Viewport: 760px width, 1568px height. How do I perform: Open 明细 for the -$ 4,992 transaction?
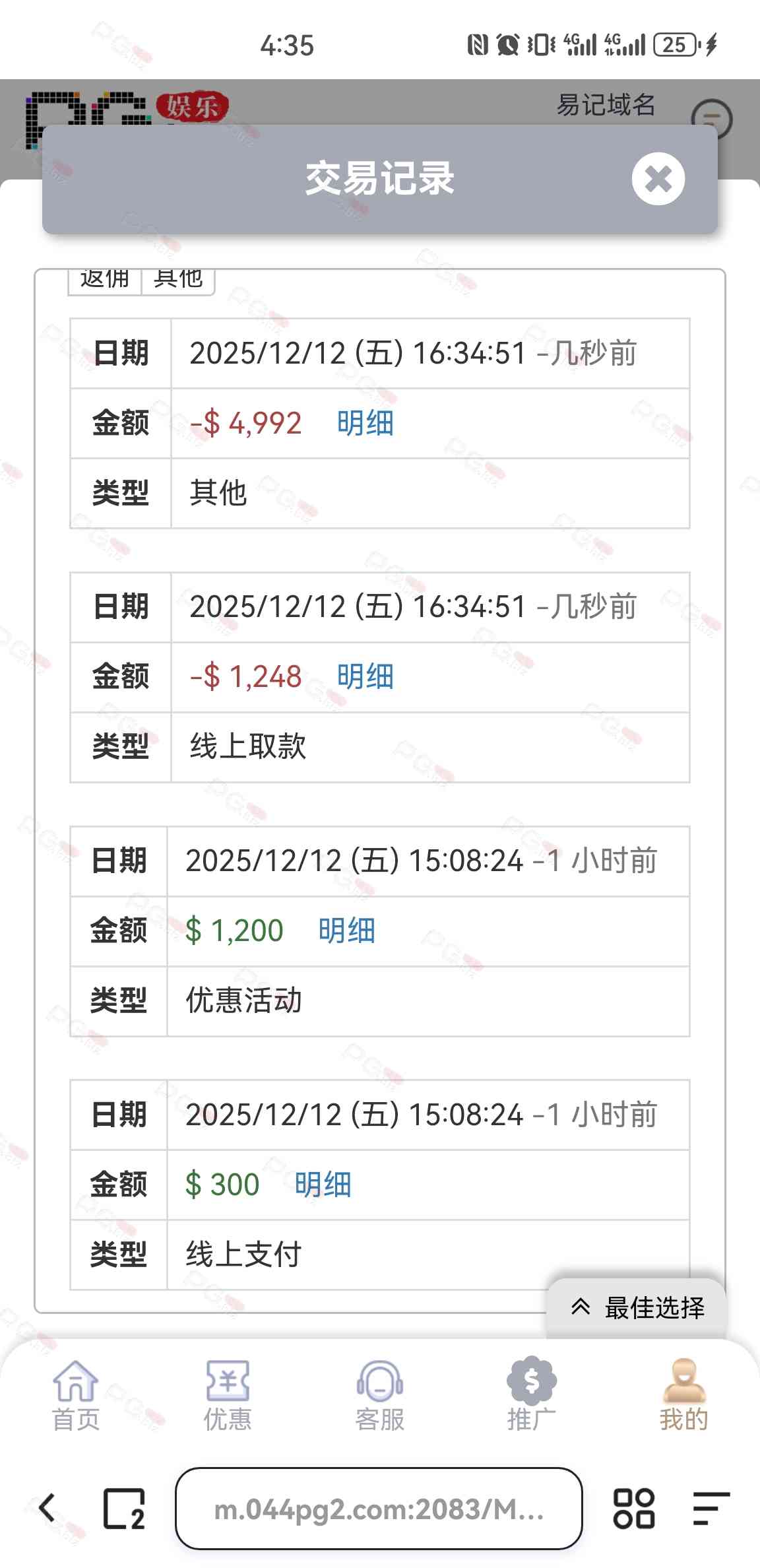click(x=365, y=424)
